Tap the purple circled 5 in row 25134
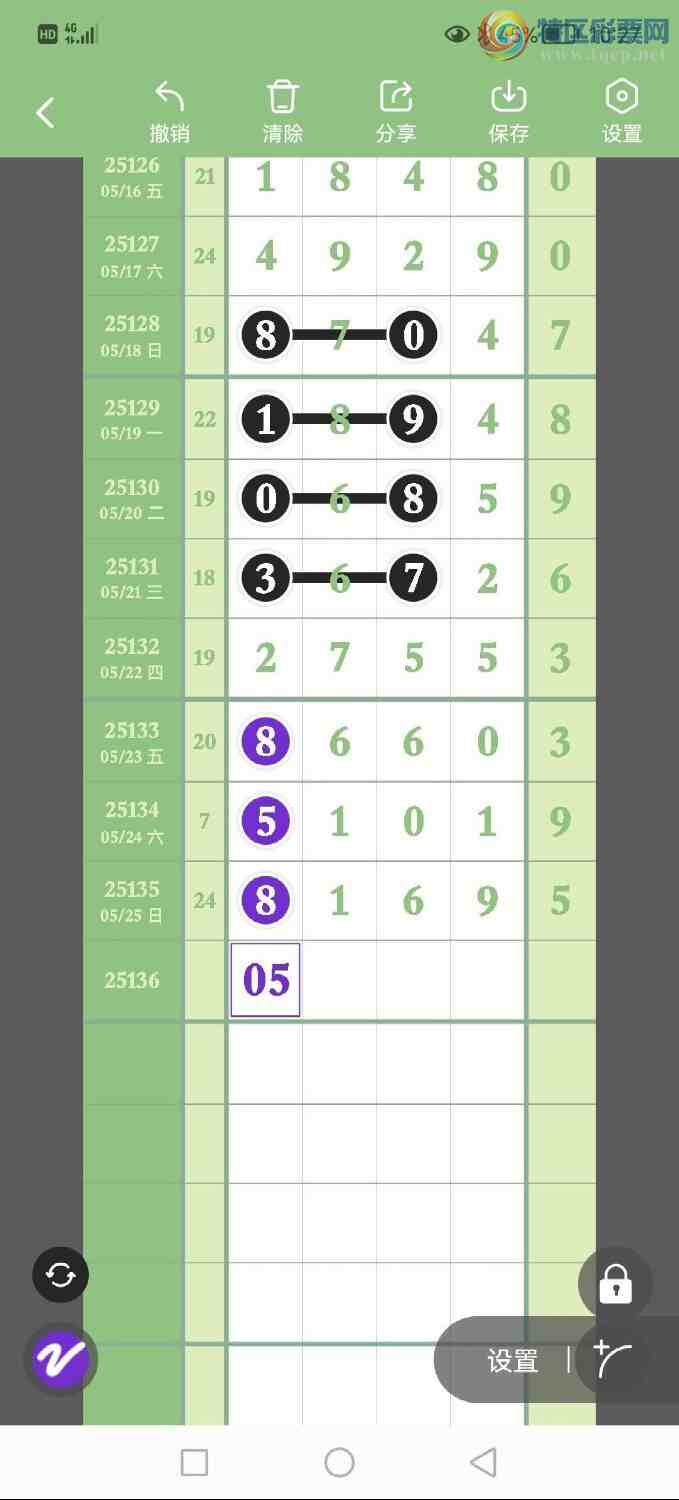 (266, 822)
